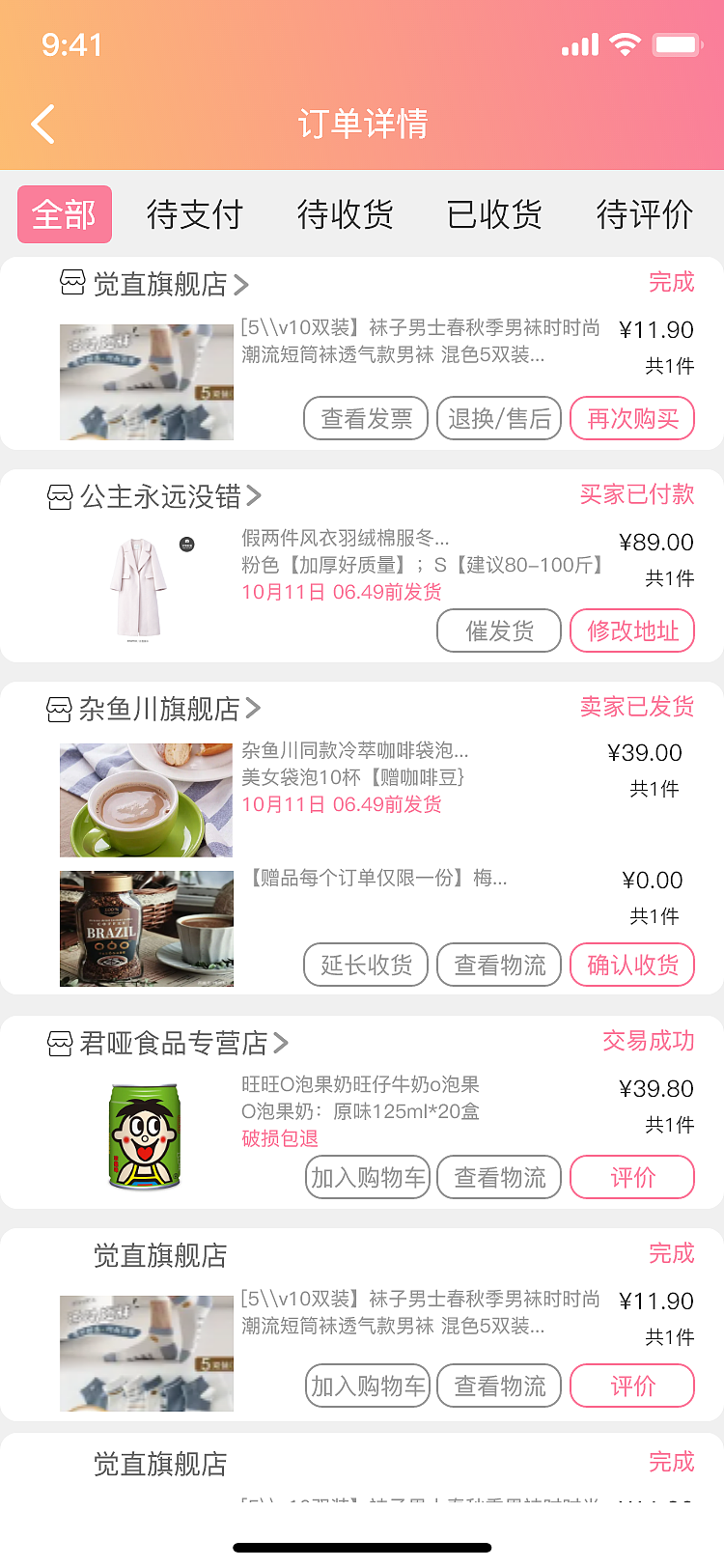Tap 修改地址 on the coat order
Viewport: 724px width, 1568px height.
point(632,630)
